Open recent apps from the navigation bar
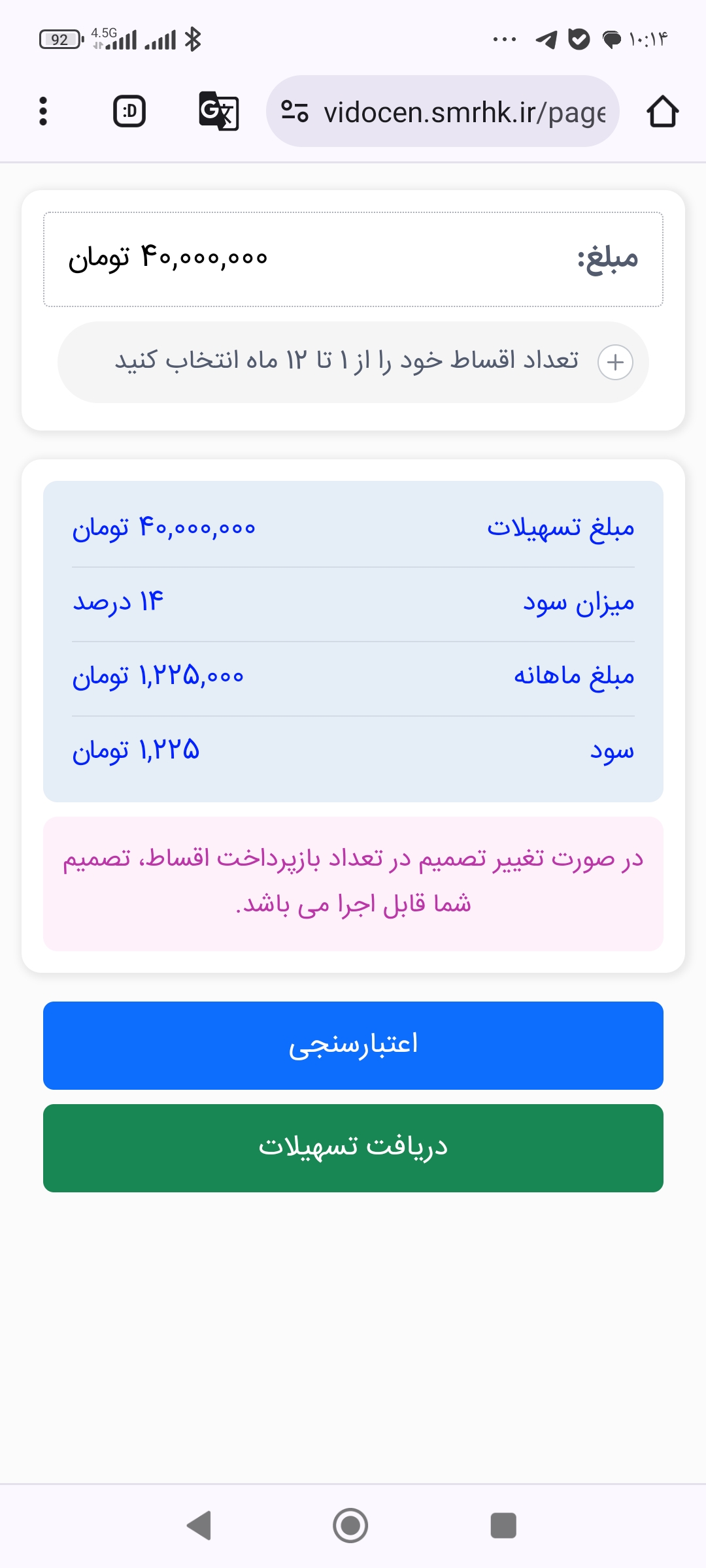The height and width of the screenshot is (1568, 706). pyautogui.click(x=503, y=1526)
